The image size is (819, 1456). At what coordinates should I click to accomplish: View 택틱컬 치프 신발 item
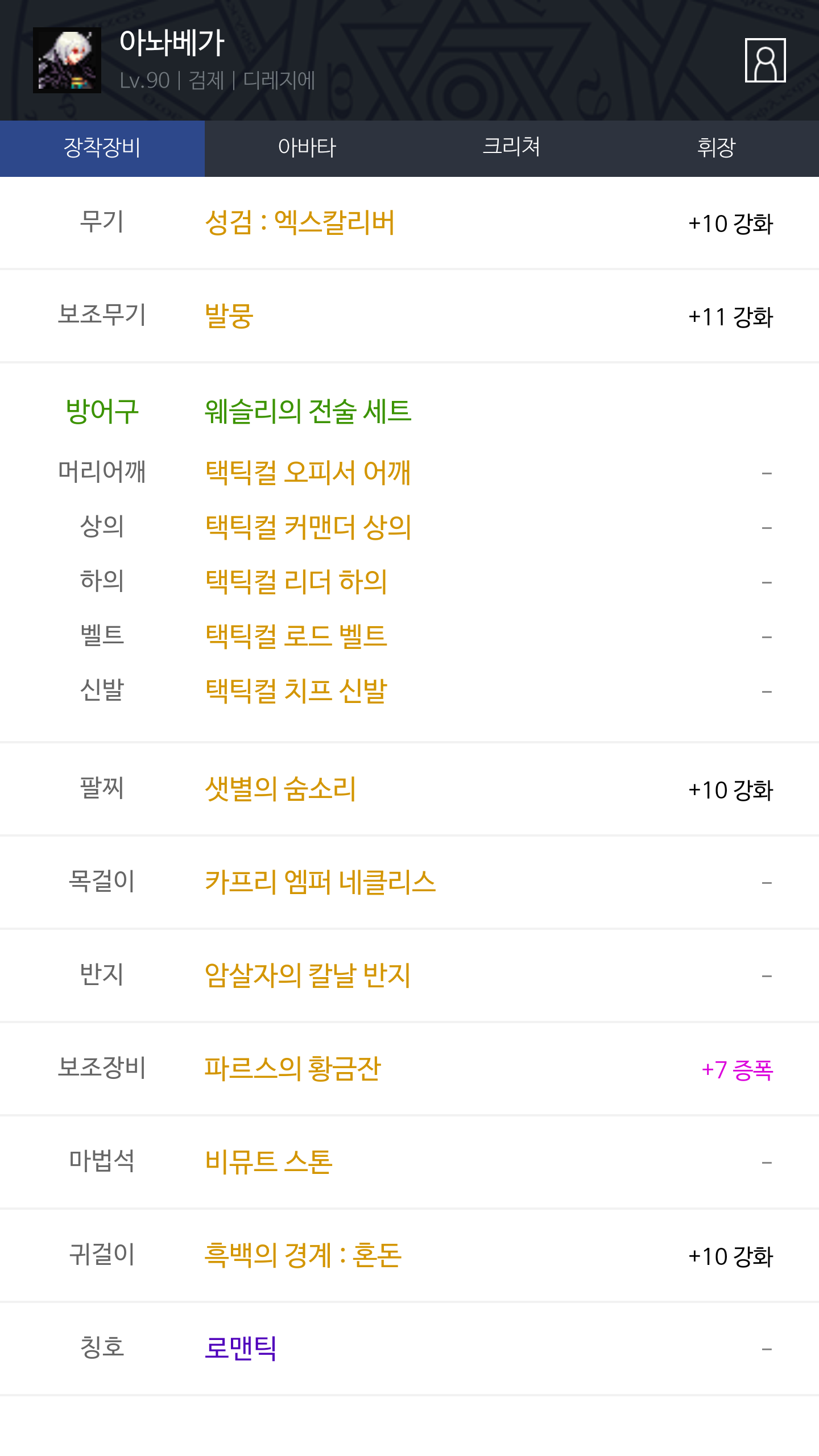point(296,690)
